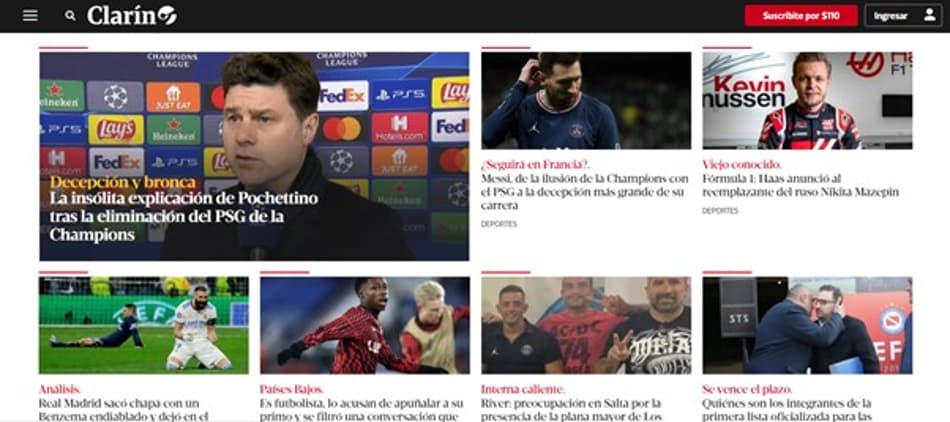950x422 pixels.
Task: Open the search icon
Action: tap(70, 16)
